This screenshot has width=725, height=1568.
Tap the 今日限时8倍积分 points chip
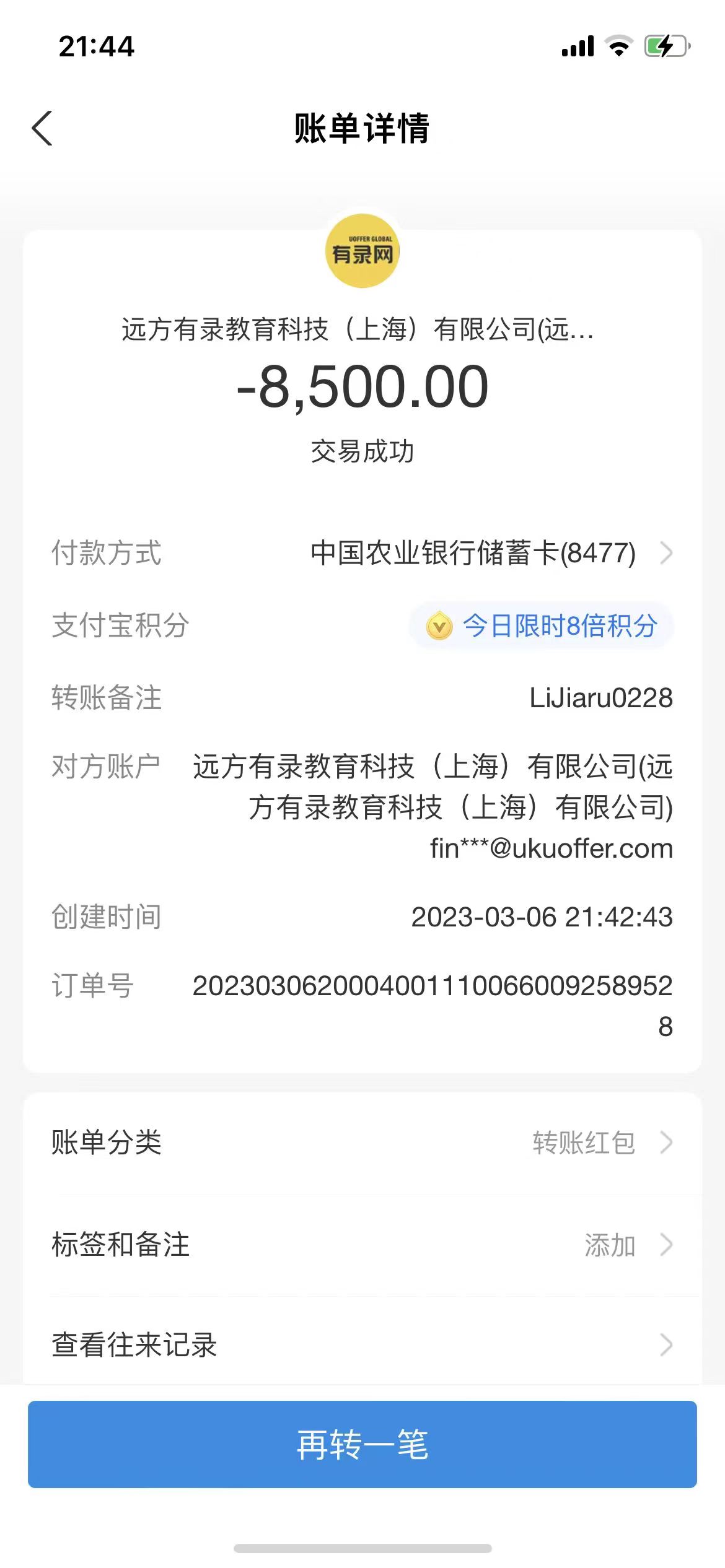click(541, 625)
